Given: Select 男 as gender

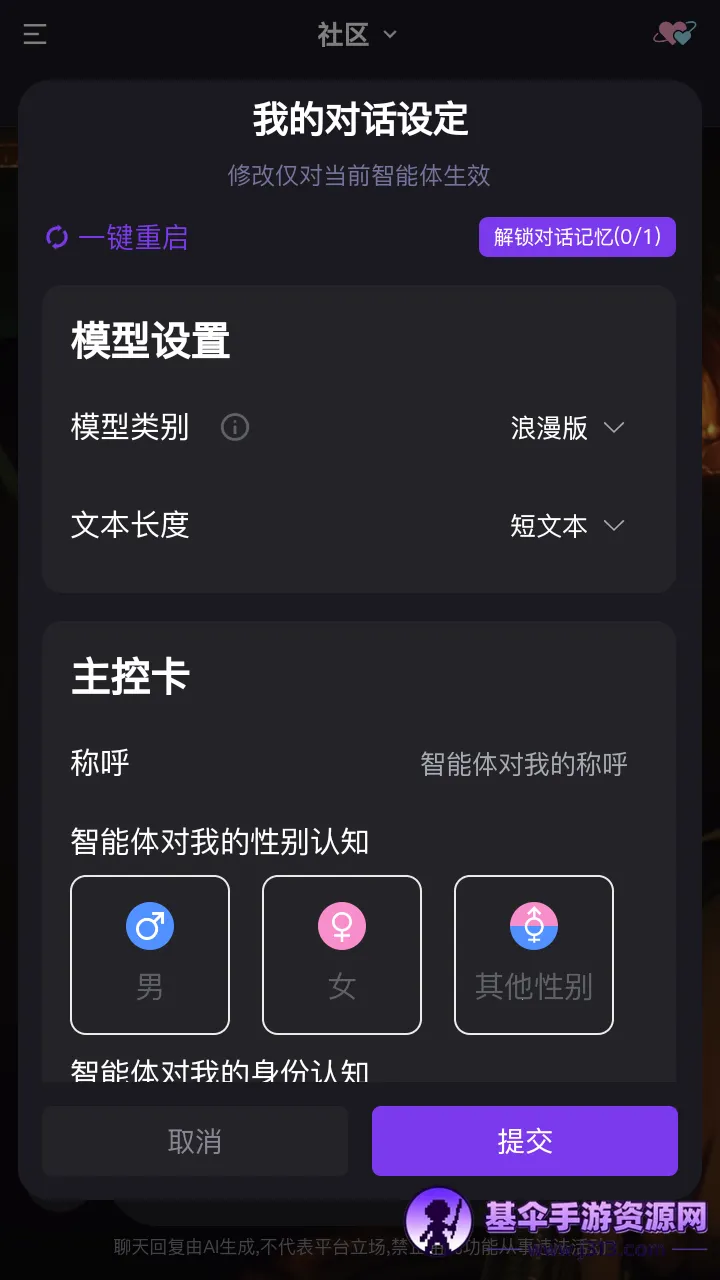Looking at the screenshot, I should tap(150, 954).
